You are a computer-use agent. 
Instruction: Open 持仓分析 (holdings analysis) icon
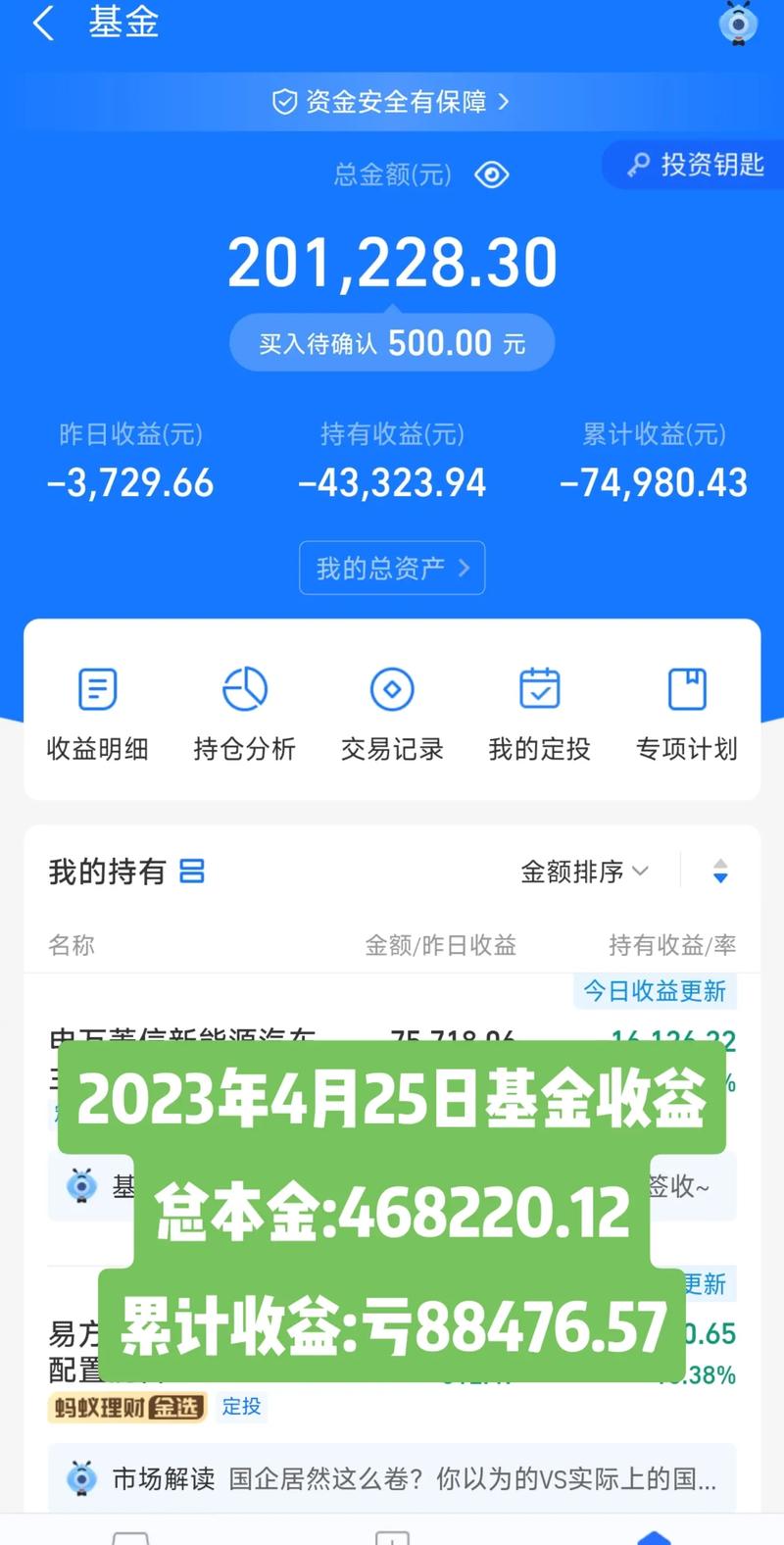coord(244,712)
